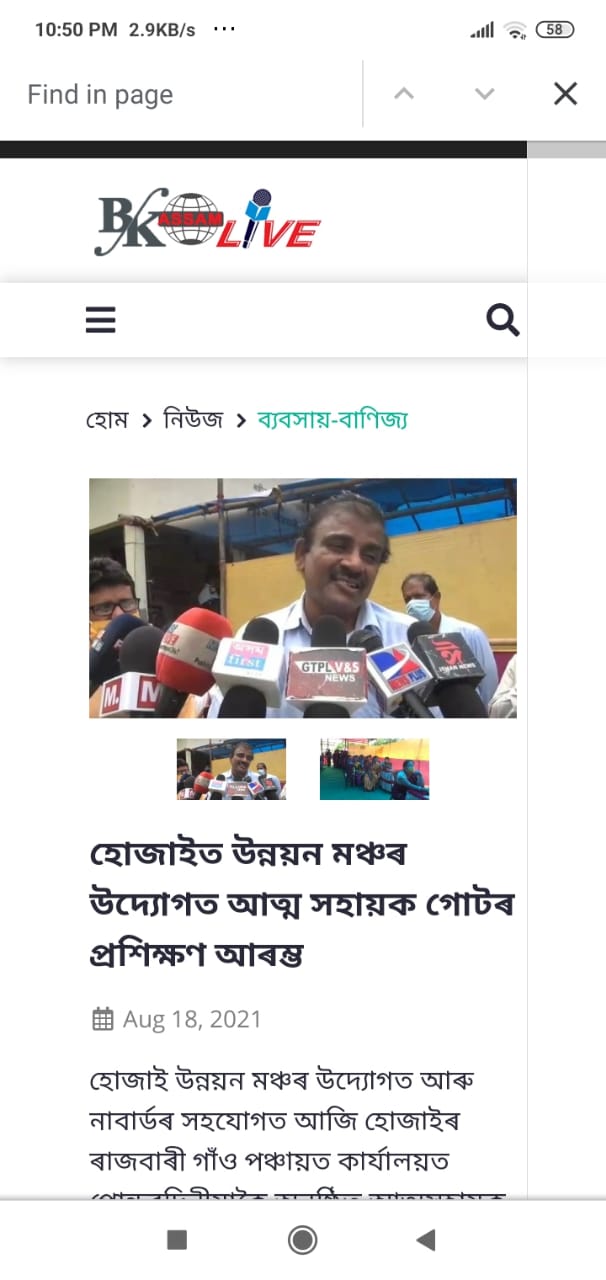Open ব্যবসায়-বাণিজ্য category link

coord(332,420)
